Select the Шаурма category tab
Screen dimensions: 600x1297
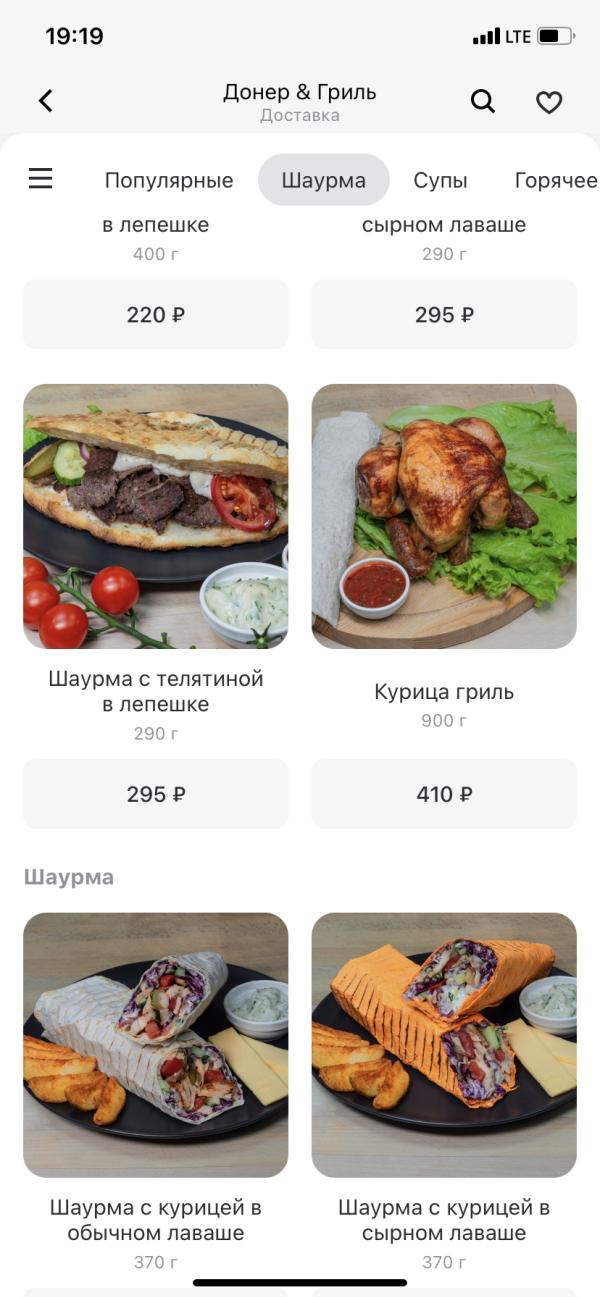[x=323, y=181]
